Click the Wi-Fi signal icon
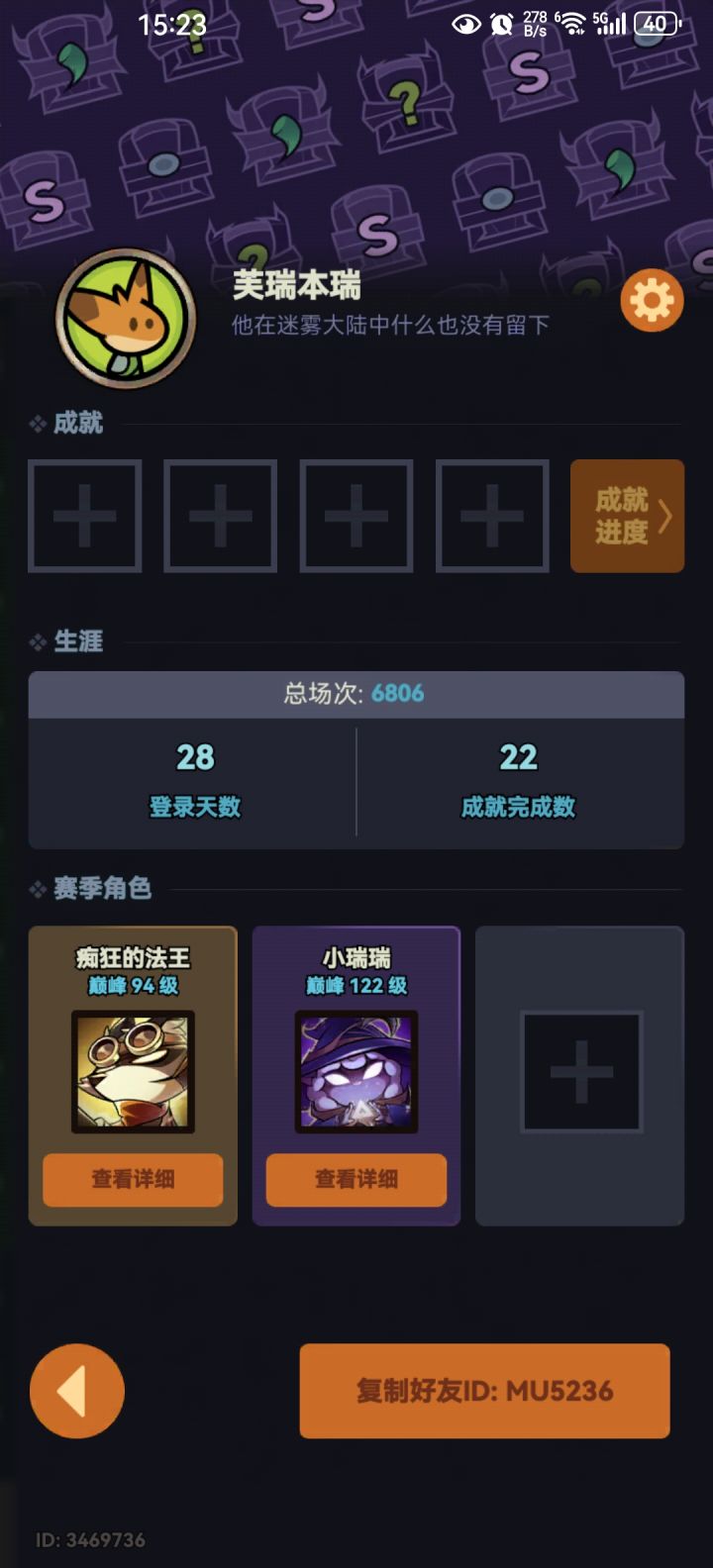 (x=575, y=22)
